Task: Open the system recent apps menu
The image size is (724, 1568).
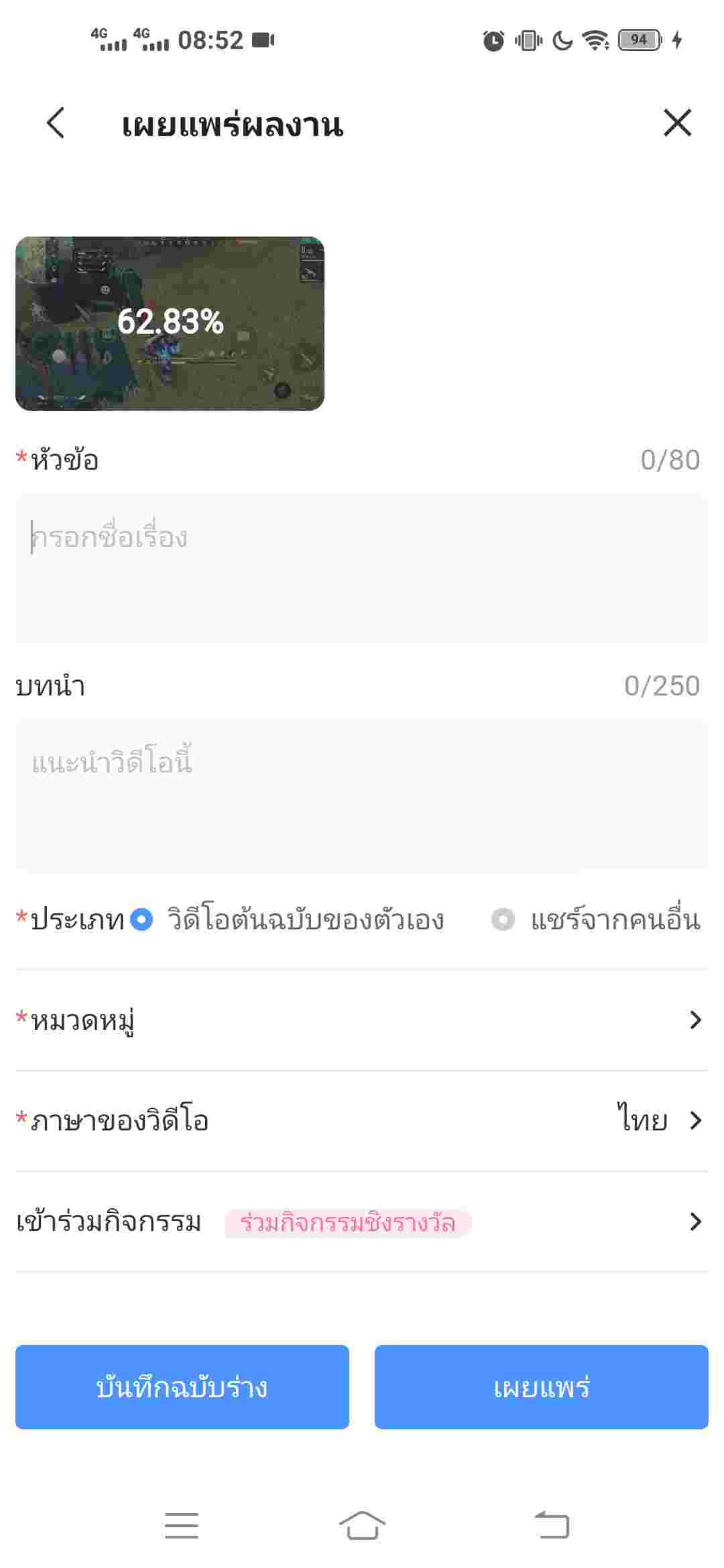Action: pyautogui.click(x=182, y=1526)
